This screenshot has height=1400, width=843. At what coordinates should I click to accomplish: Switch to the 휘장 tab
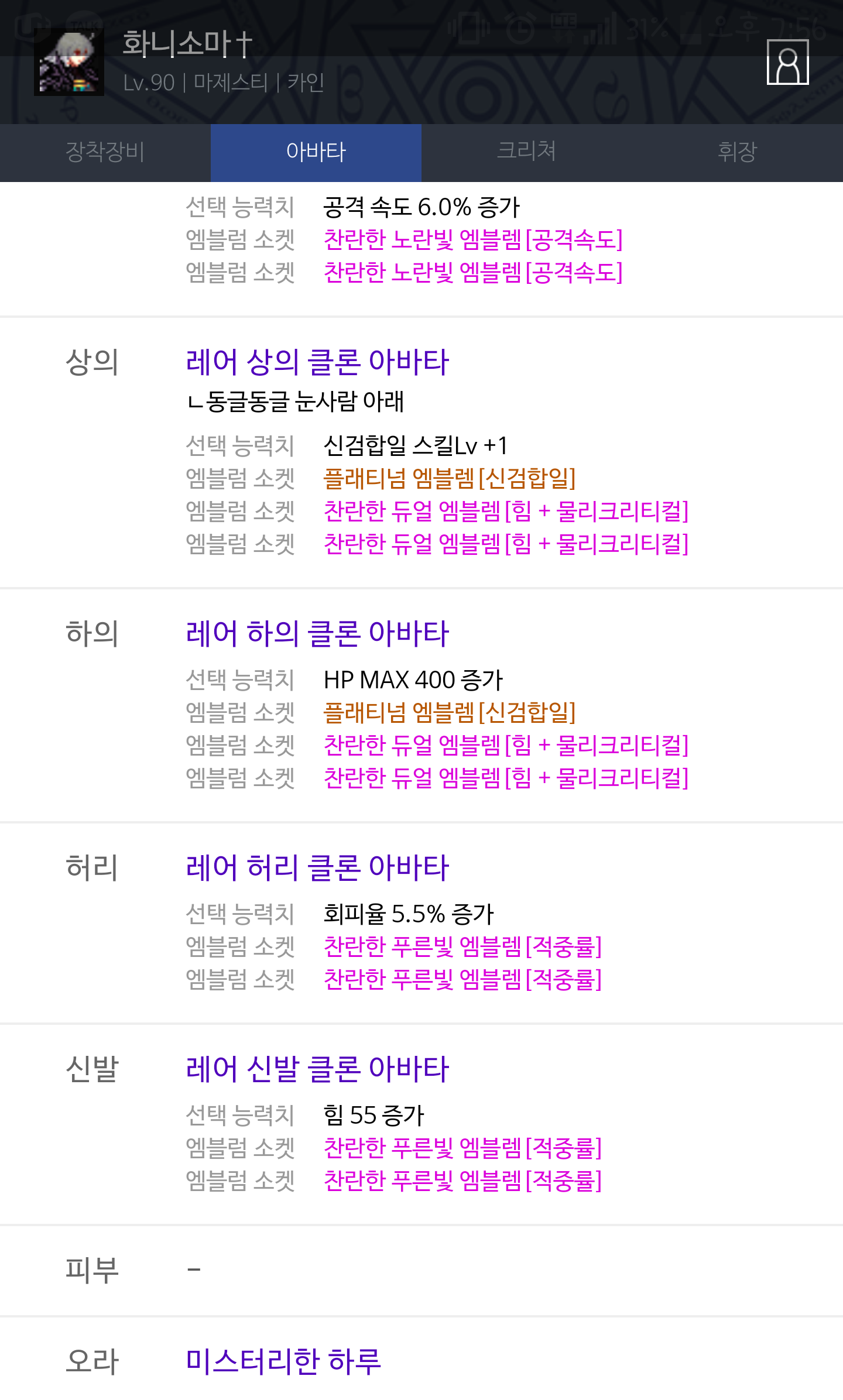pyautogui.click(x=738, y=152)
